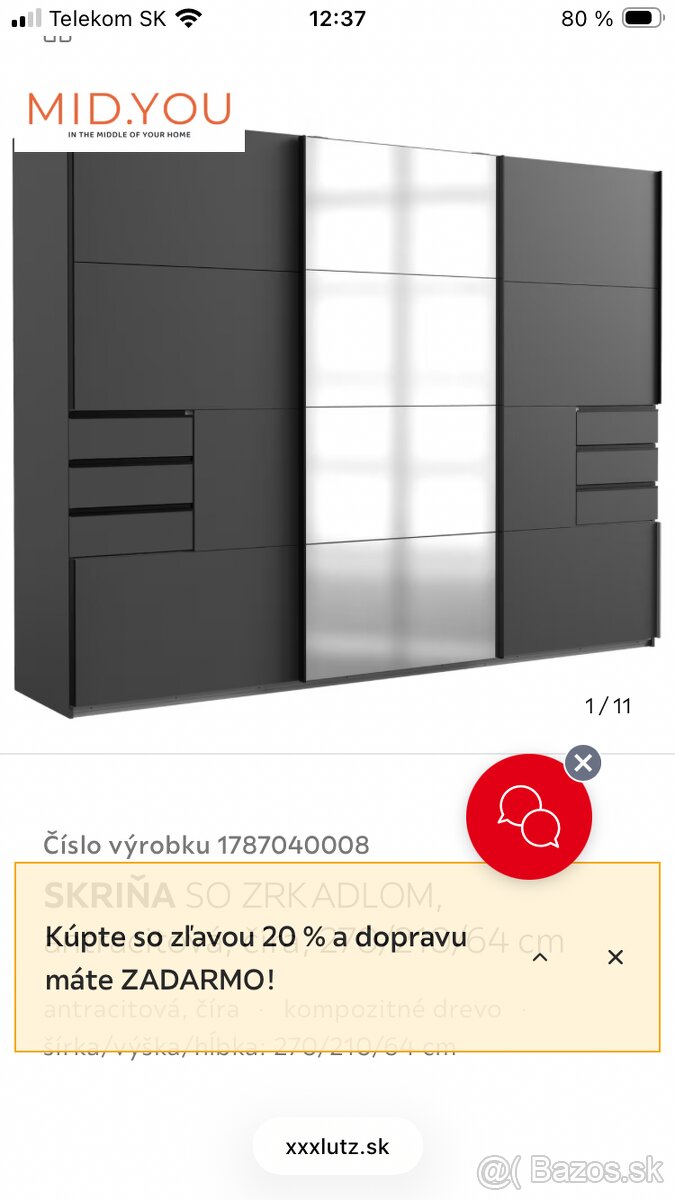The width and height of the screenshot is (675, 1200).
Task: Close the free delivery discount banner
Action: click(x=616, y=957)
